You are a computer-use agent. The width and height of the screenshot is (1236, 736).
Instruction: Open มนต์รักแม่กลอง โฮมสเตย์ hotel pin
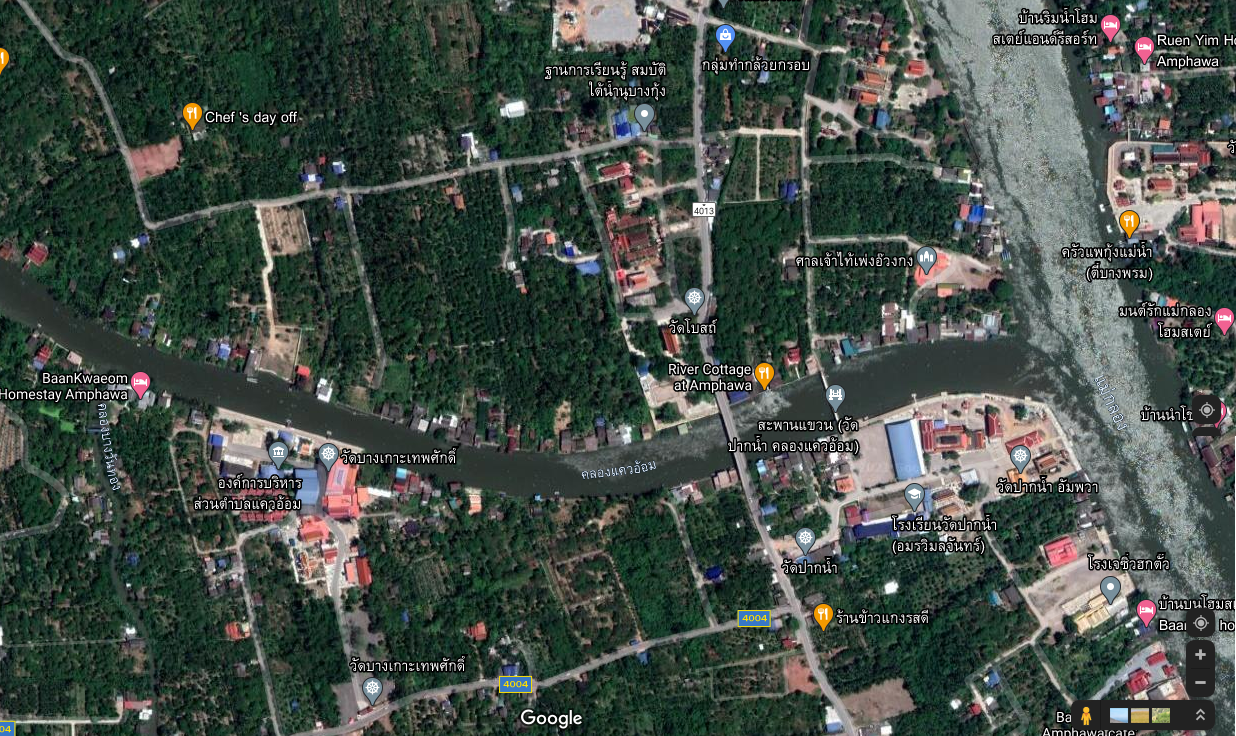1224,320
